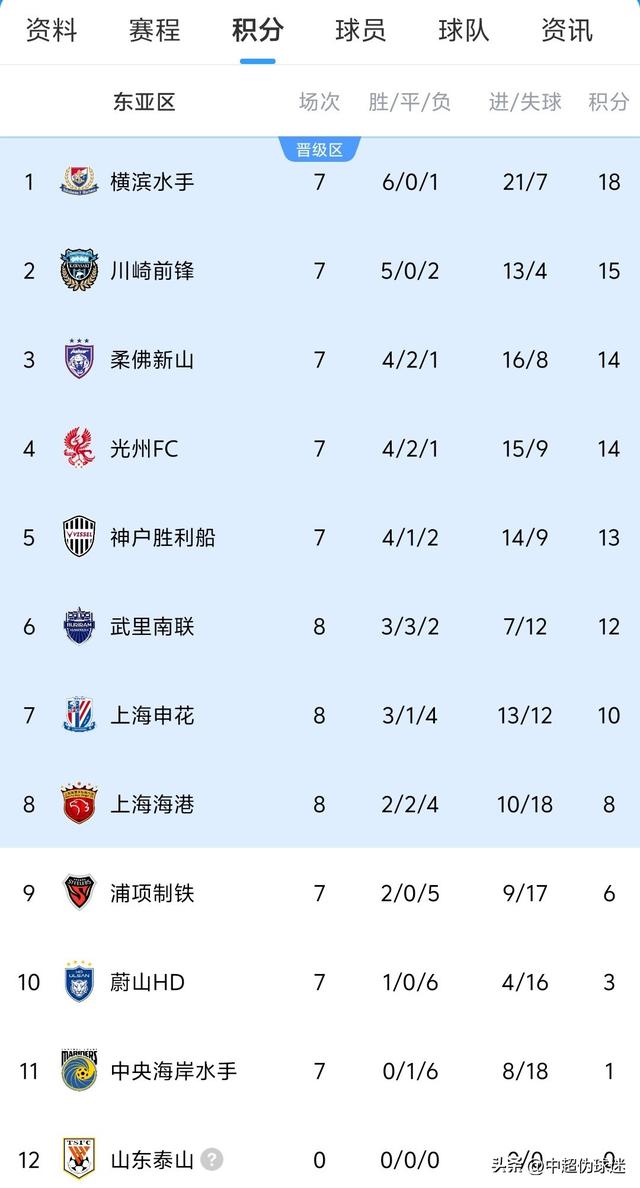The image size is (640, 1188).
Task: Tap the 浦项制铁 row
Action: click(x=152, y=893)
